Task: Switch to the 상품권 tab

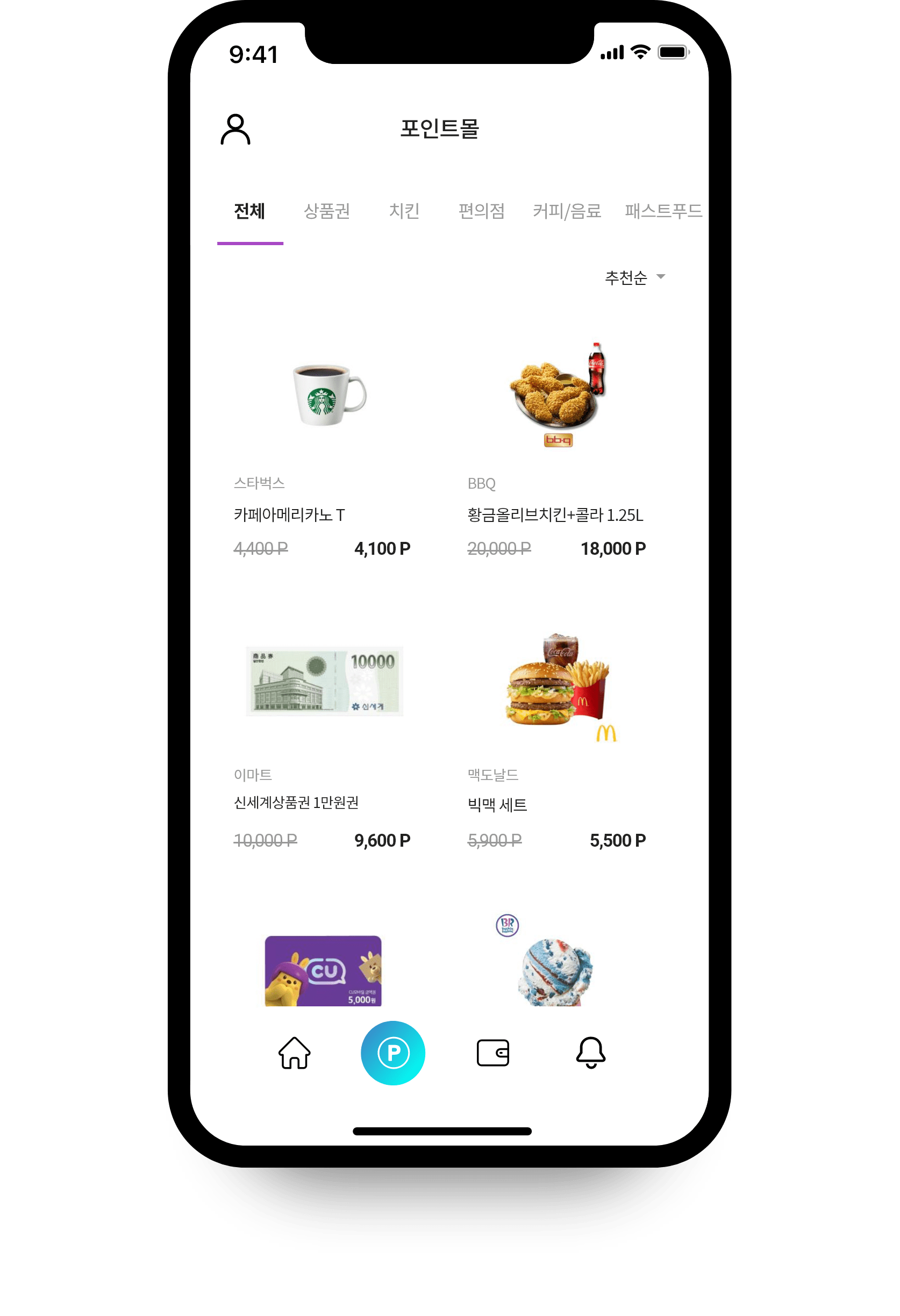Action: (x=327, y=211)
